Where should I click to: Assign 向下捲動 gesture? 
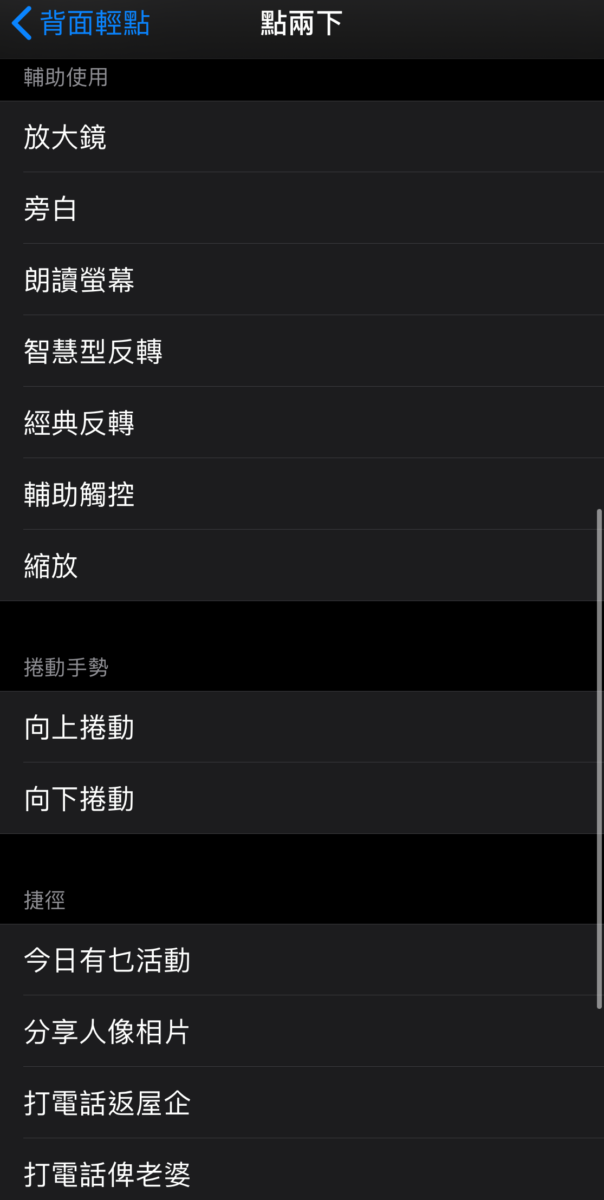coord(302,799)
